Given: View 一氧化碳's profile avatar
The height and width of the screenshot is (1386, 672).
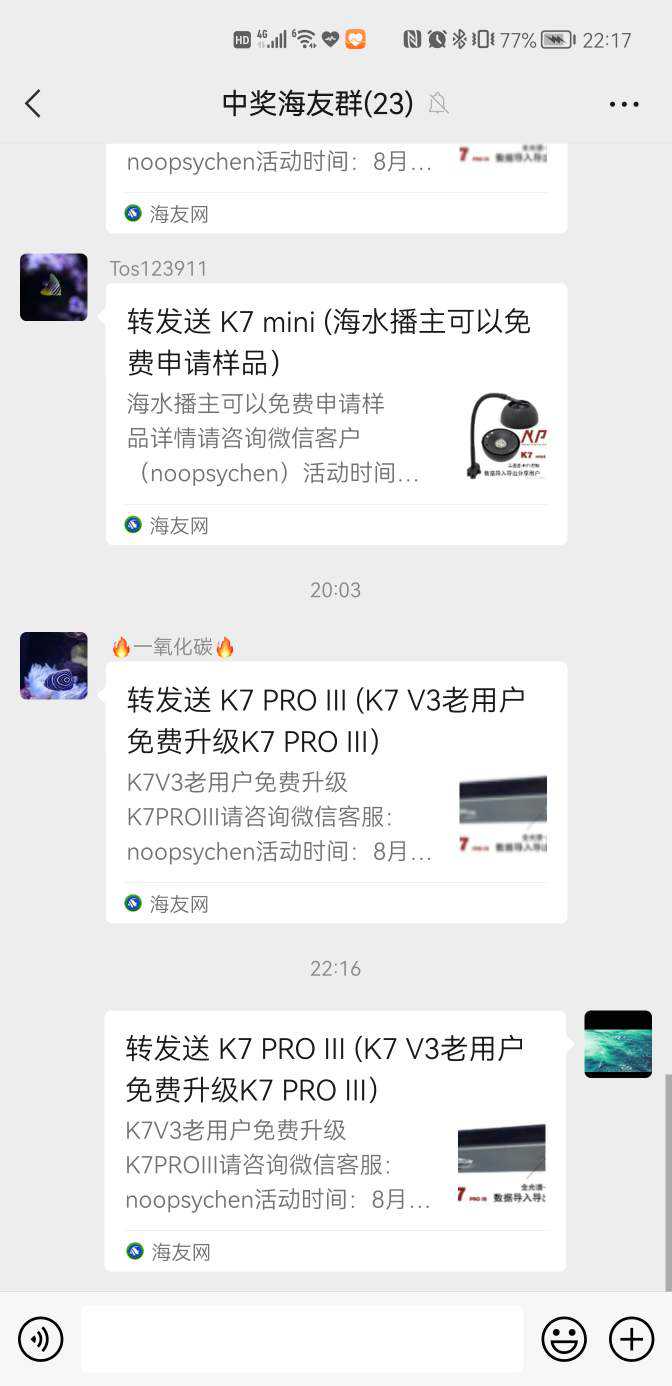Looking at the screenshot, I should click(54, 665).
